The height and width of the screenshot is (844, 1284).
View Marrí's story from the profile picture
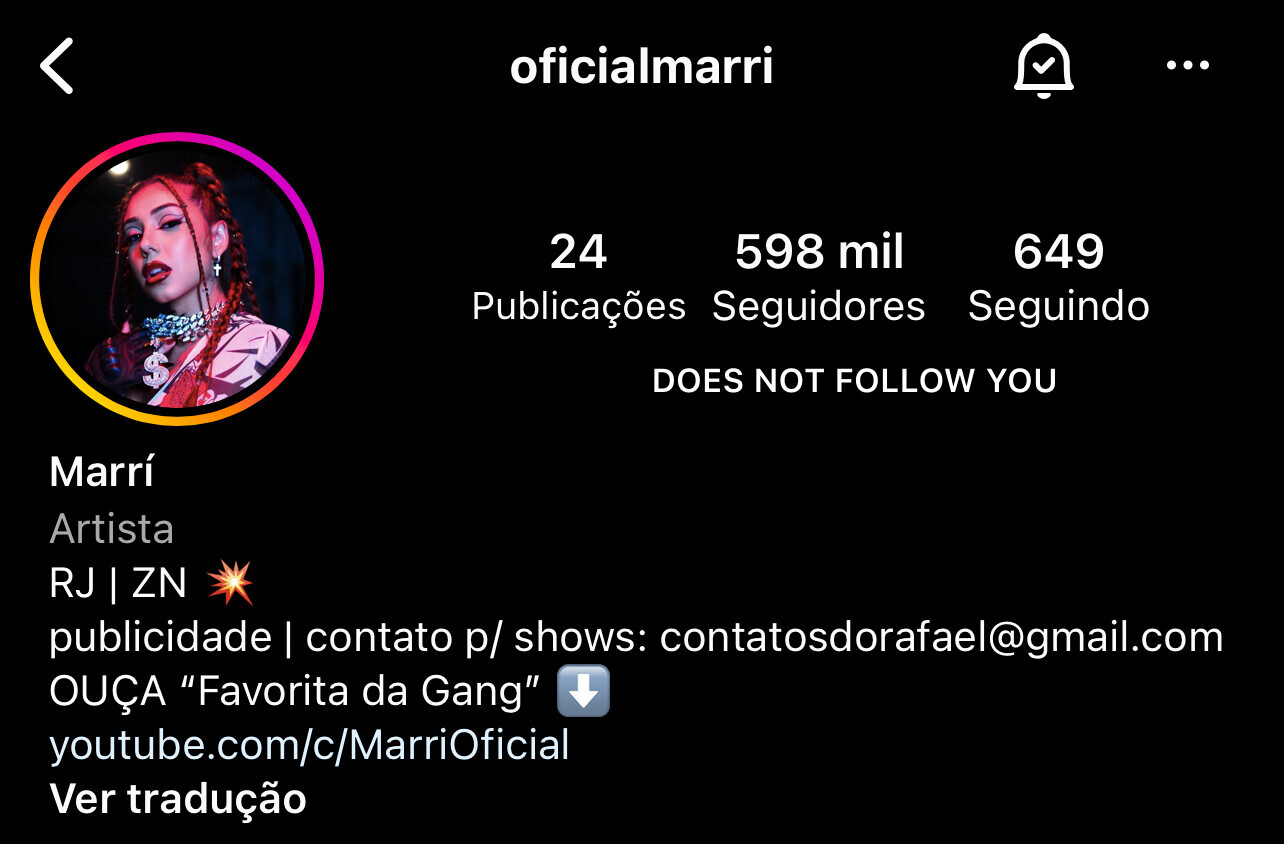177,279
